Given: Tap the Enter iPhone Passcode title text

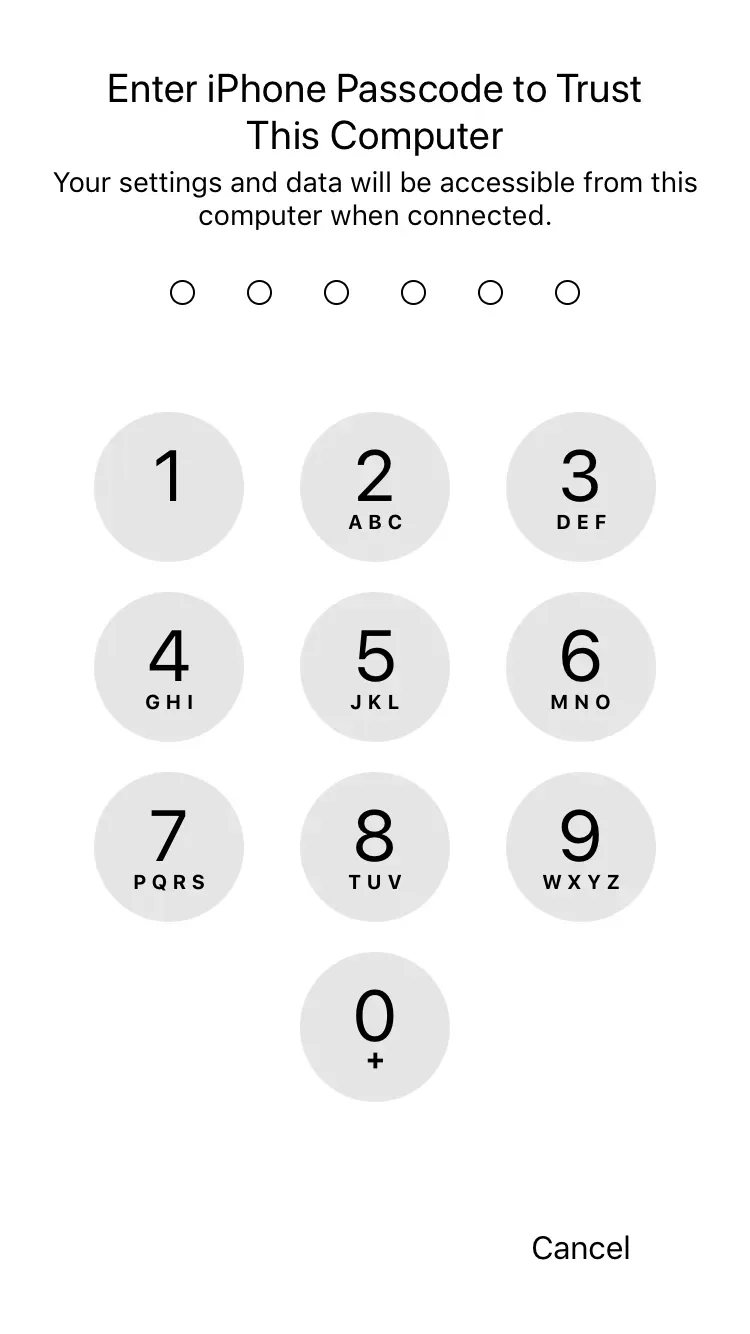Looking at the screenshot, I should pyautogui.click(x=374, y=111).
